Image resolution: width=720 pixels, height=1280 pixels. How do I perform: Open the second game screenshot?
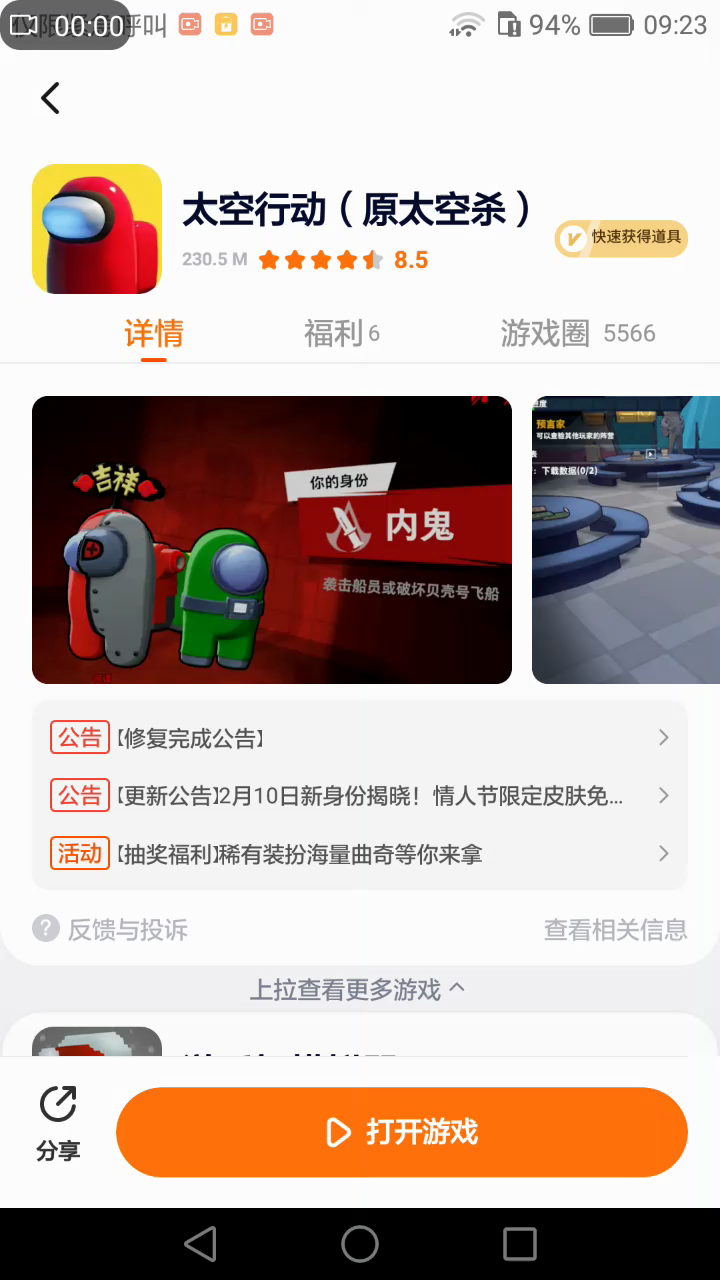click(626, 540)
